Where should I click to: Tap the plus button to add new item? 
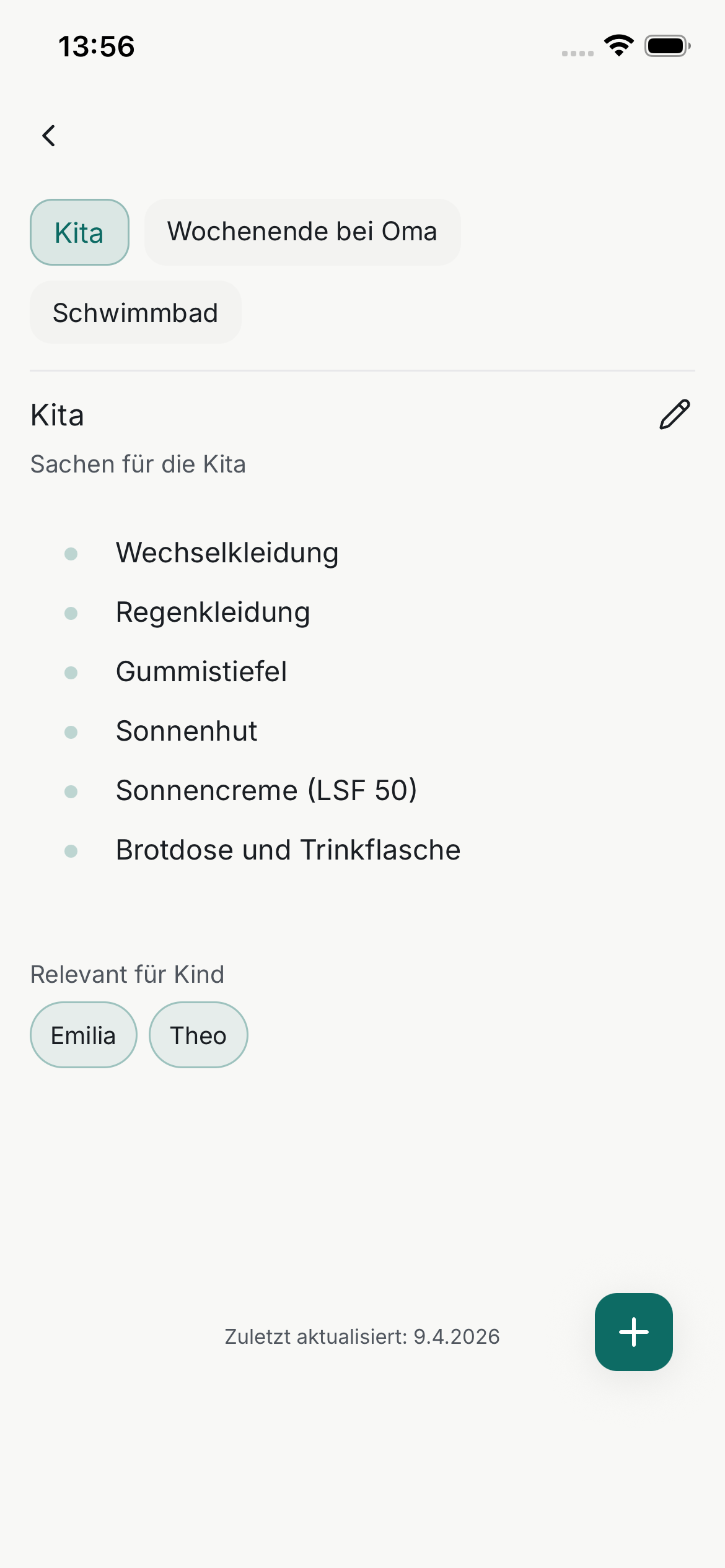[x=633, y=1331]
